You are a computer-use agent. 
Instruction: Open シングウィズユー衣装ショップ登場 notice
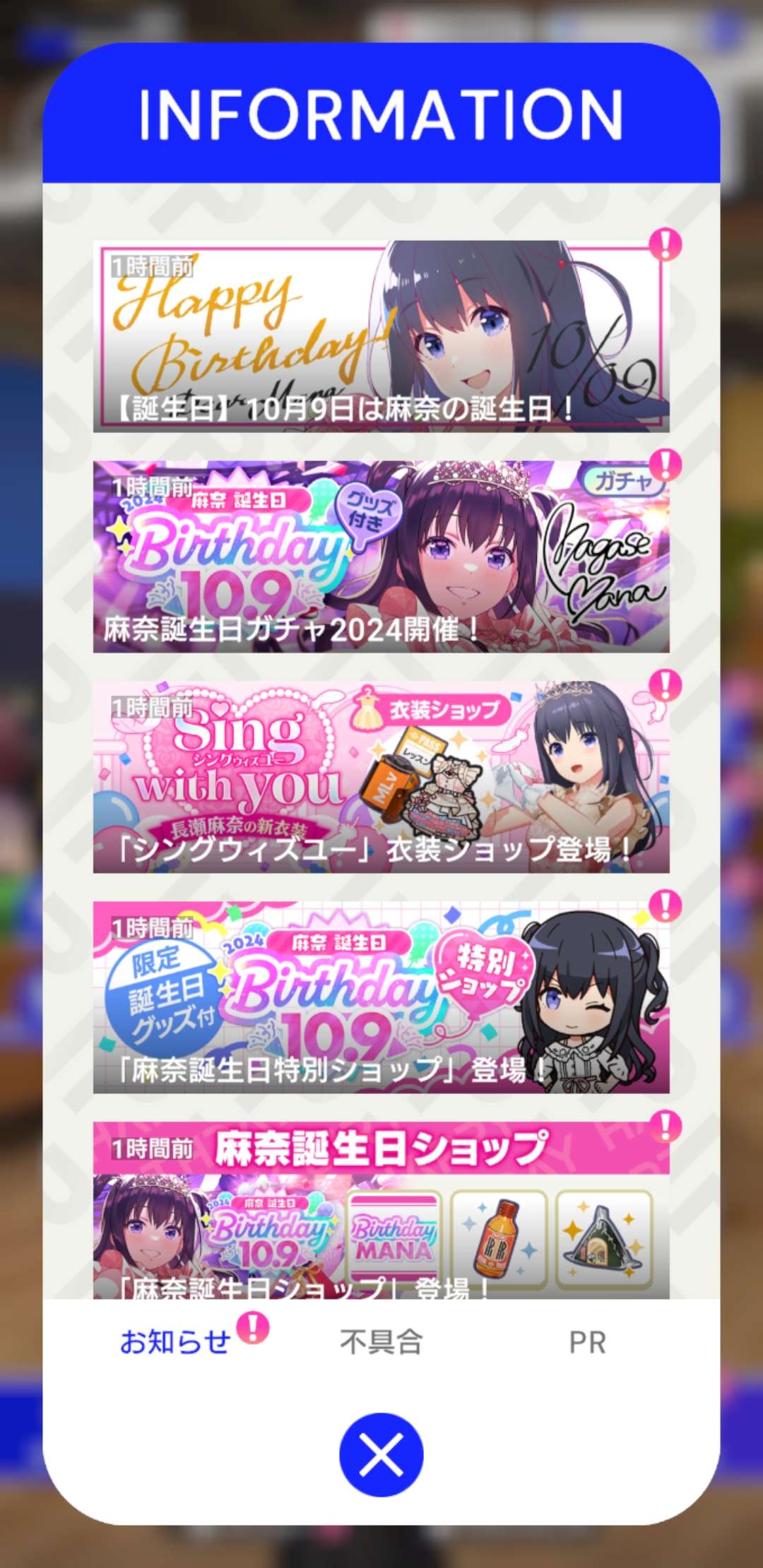pos(381,777)
